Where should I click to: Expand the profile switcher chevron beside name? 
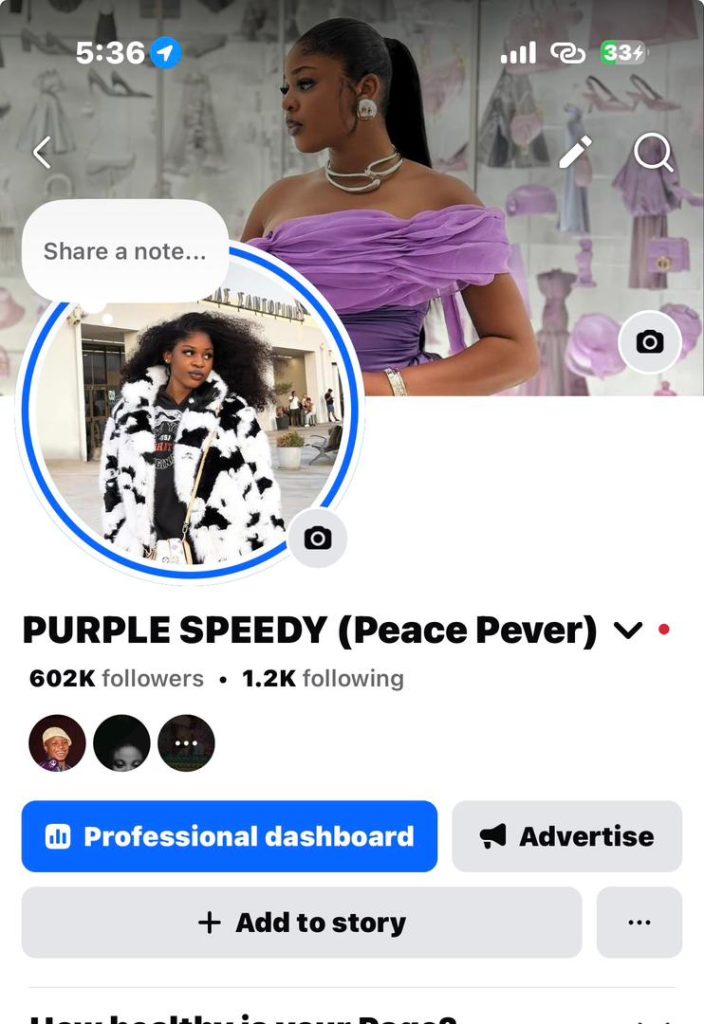point(627,630)
